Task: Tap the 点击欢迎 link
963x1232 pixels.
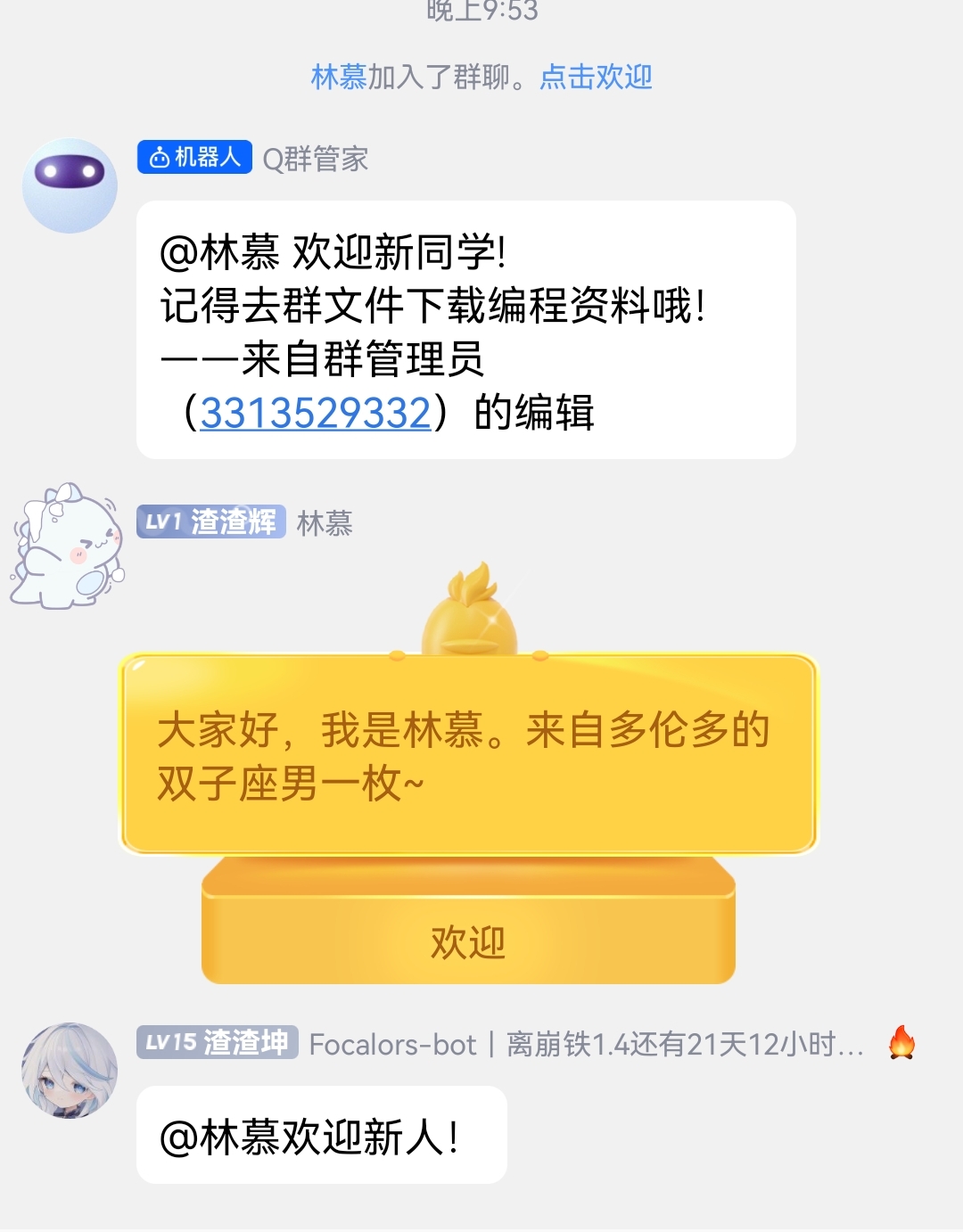Action: click(x=596, y=78)
